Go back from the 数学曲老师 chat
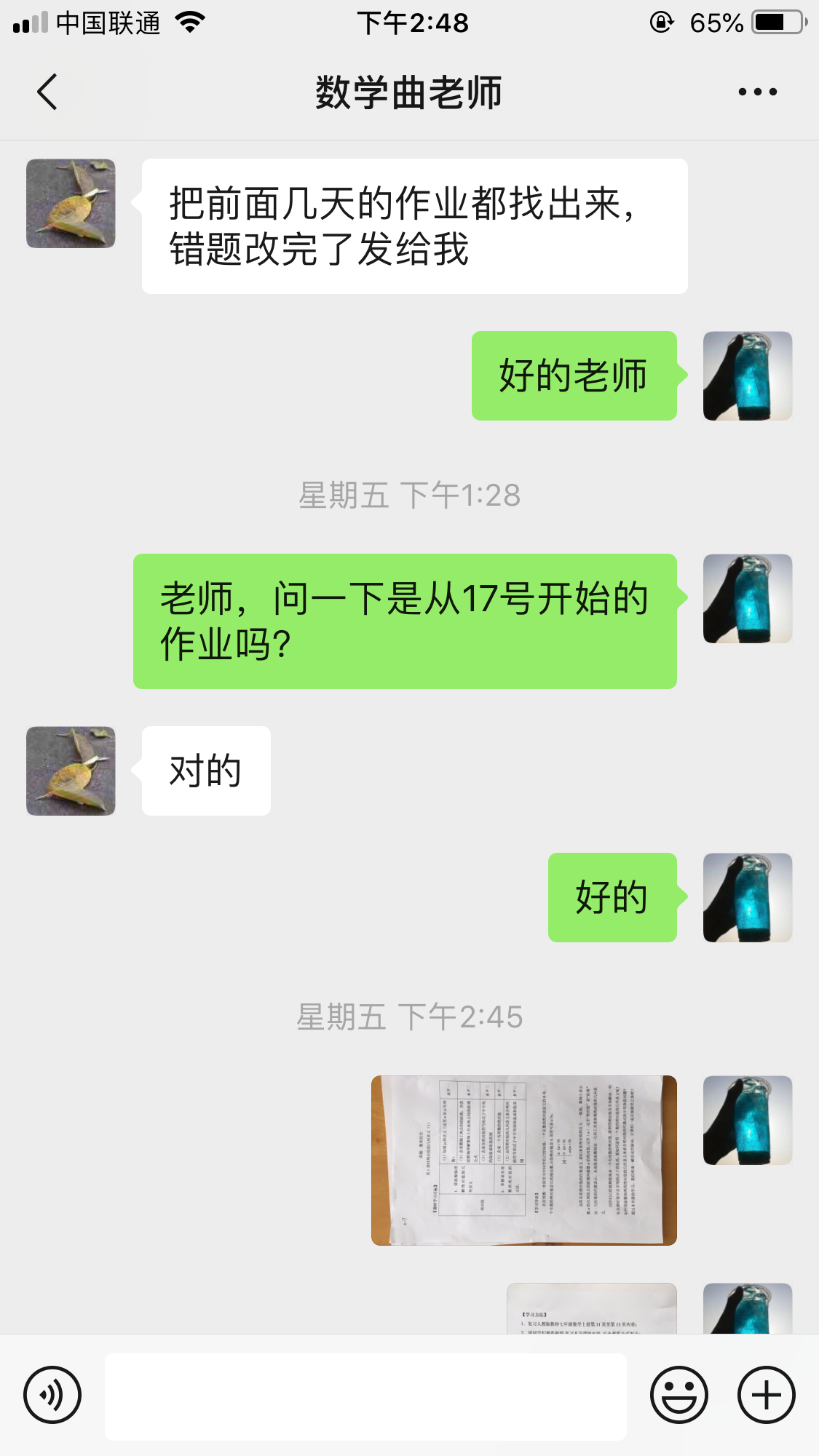819x1456 pixels. point(47,92)
